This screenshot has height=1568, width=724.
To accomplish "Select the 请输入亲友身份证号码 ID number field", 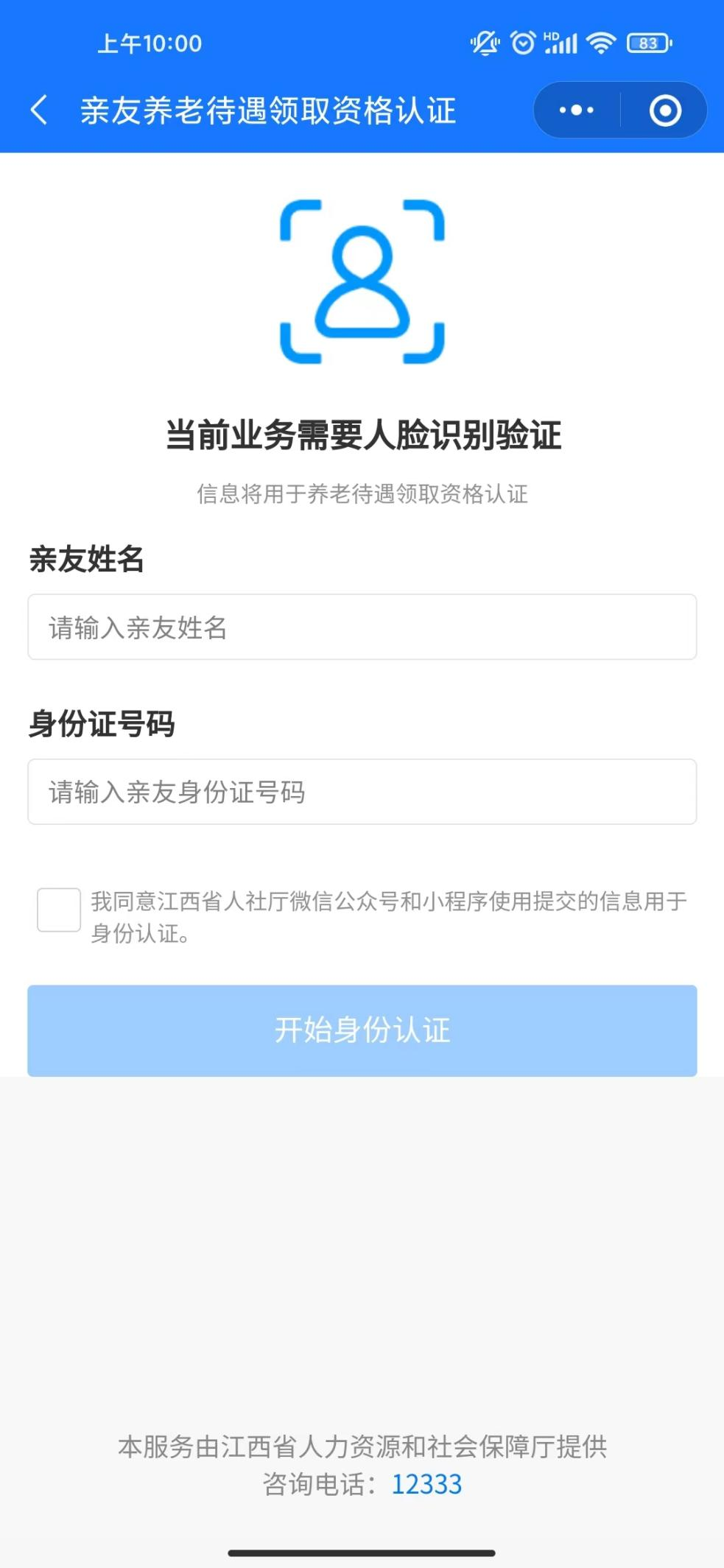I will [362, 792].
